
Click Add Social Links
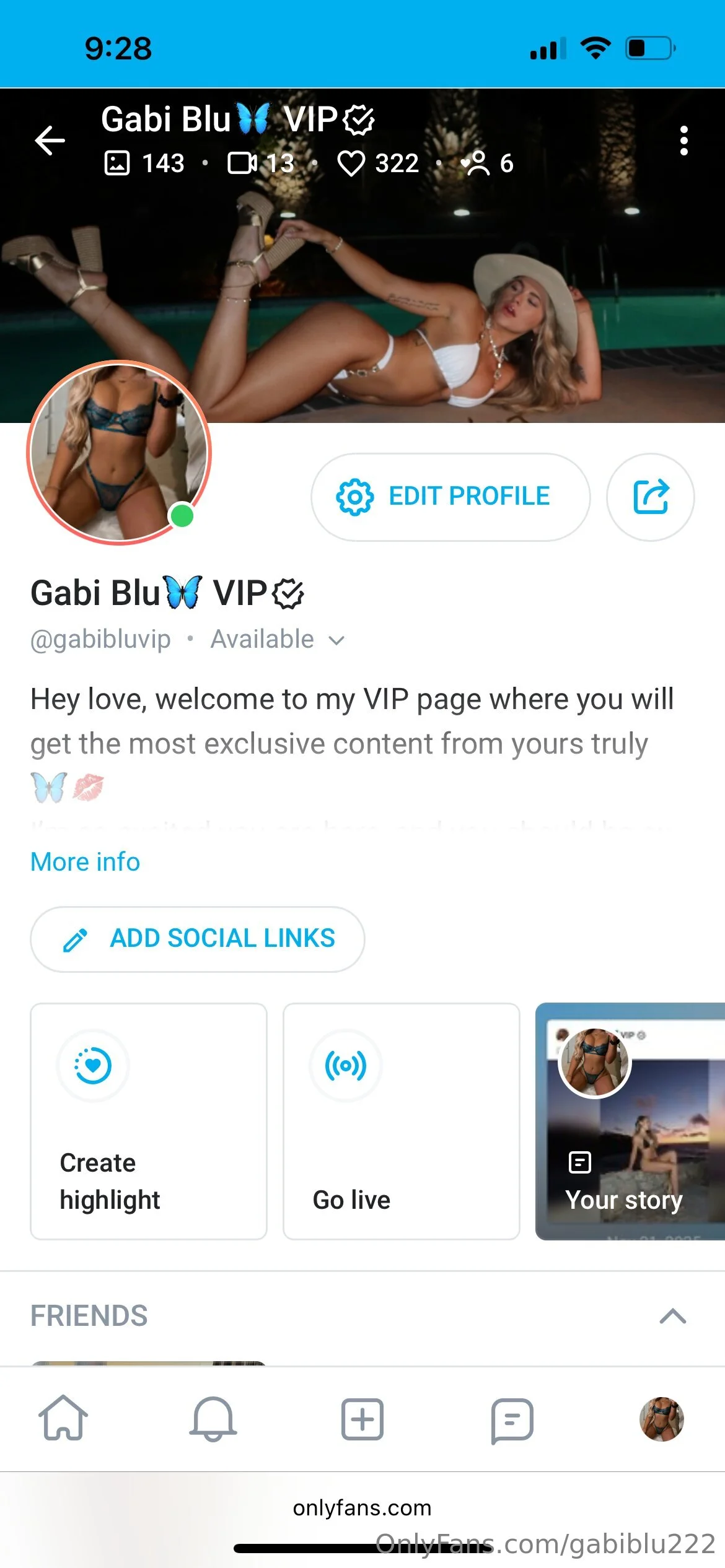point(197,939)
